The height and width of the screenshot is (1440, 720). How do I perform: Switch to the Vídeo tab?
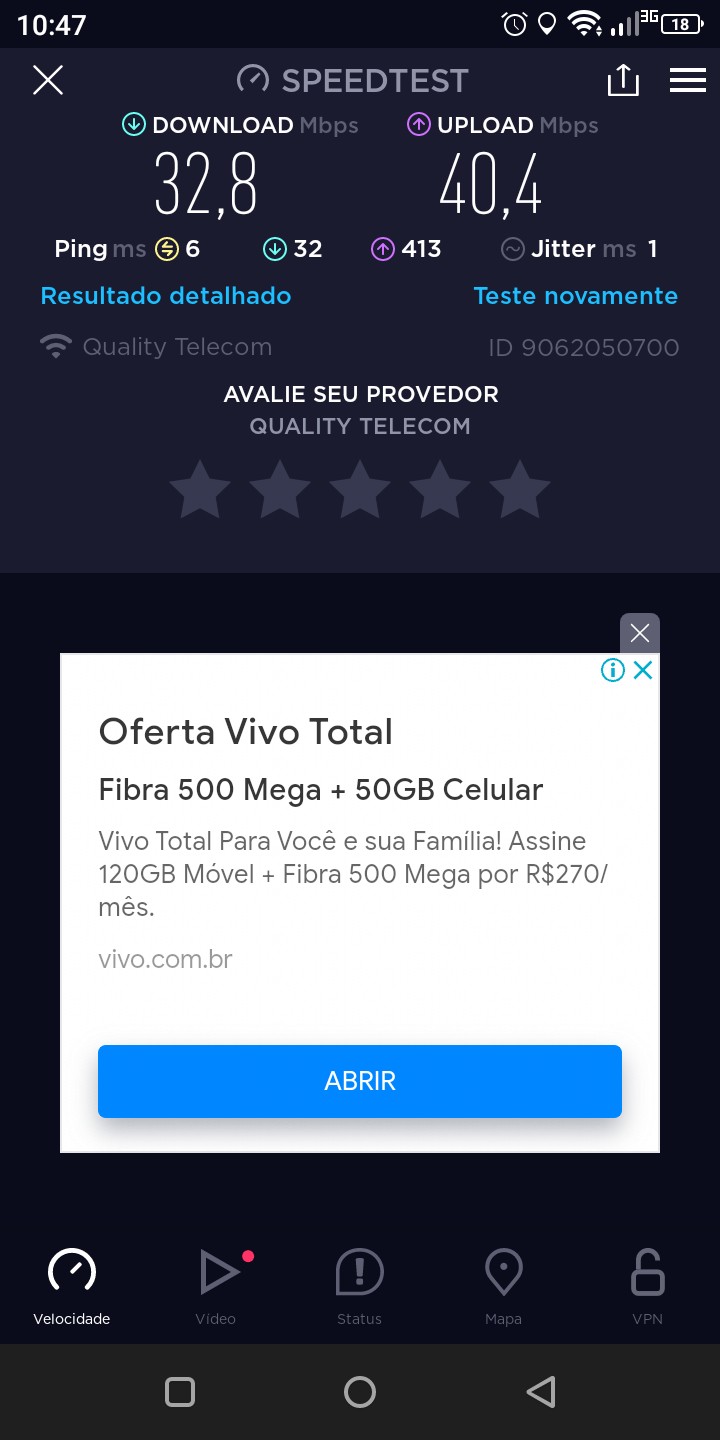[x=216, y=1285]
